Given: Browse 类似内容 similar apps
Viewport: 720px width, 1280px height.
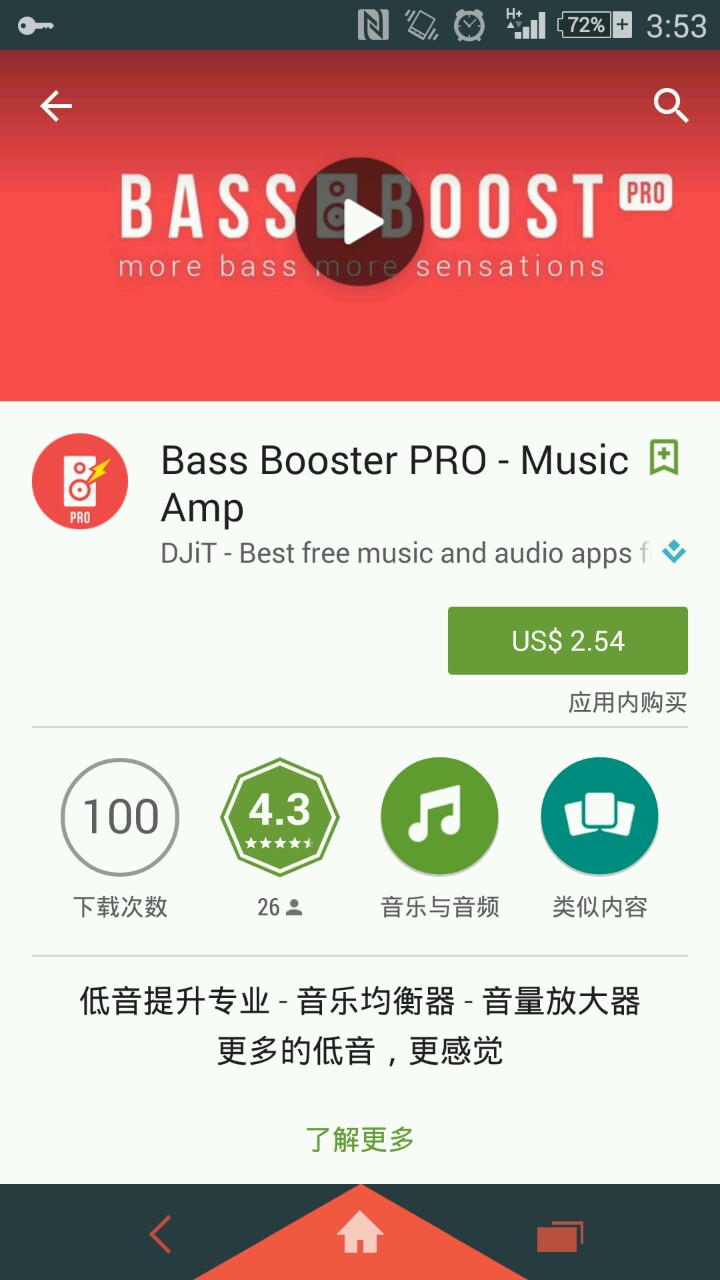Looking at the screenshot, I should tap(600, 817).
